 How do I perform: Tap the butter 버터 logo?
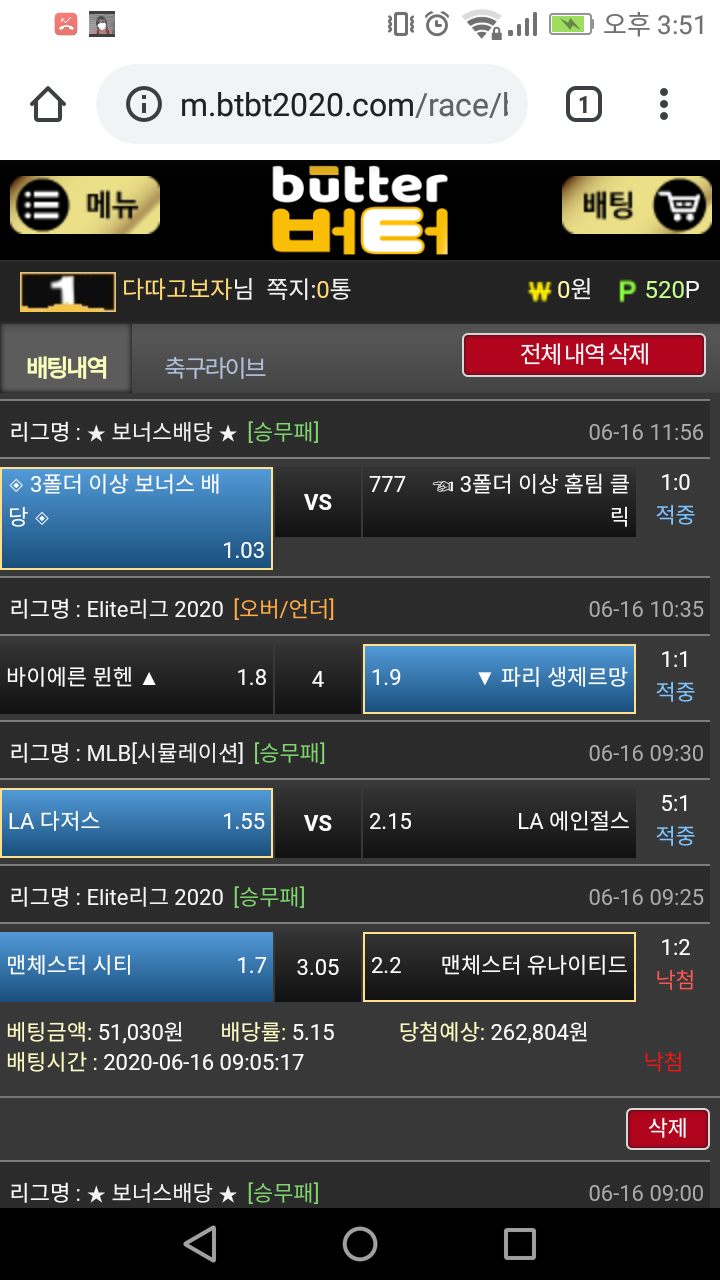tap(360, 210)
